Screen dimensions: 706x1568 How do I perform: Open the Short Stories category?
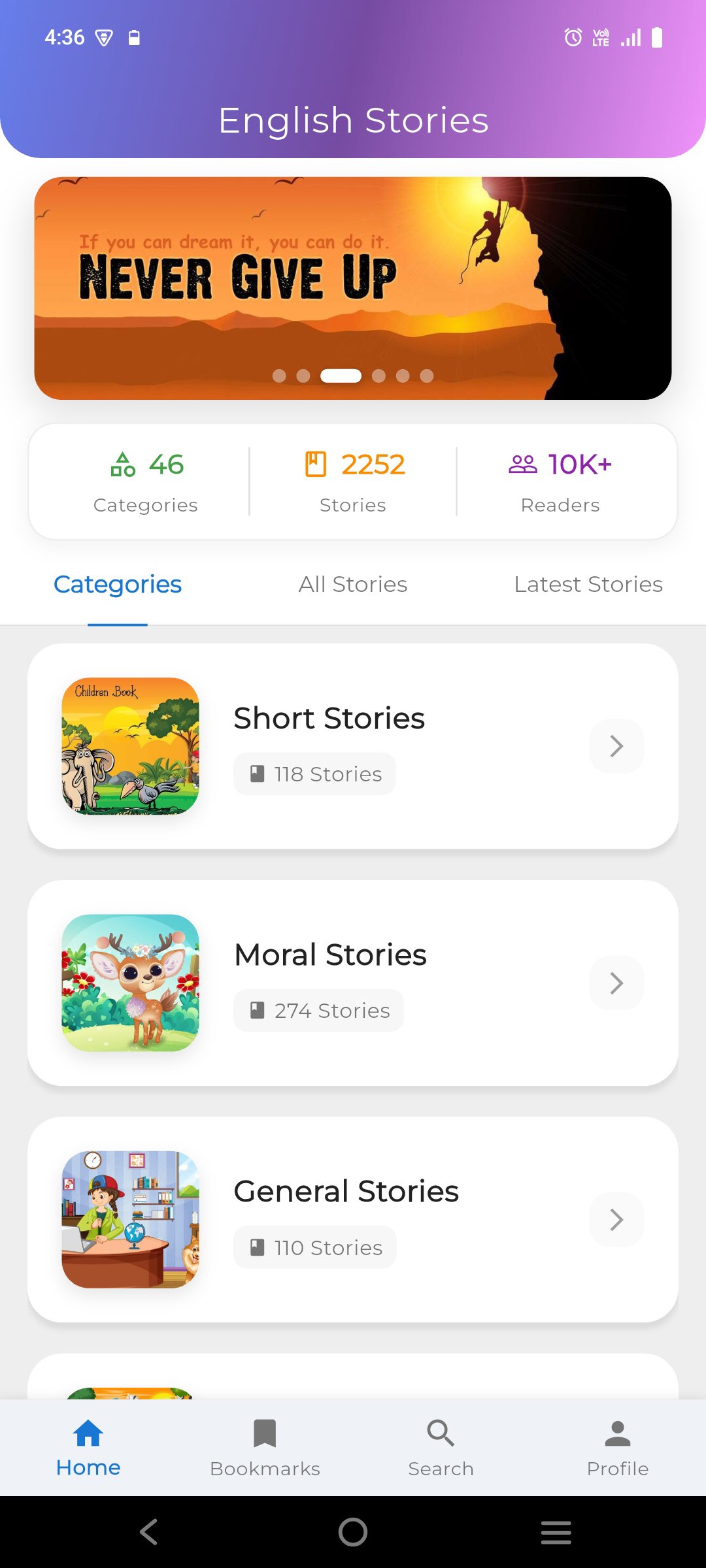pyautogui.click(x=353, y=746)
